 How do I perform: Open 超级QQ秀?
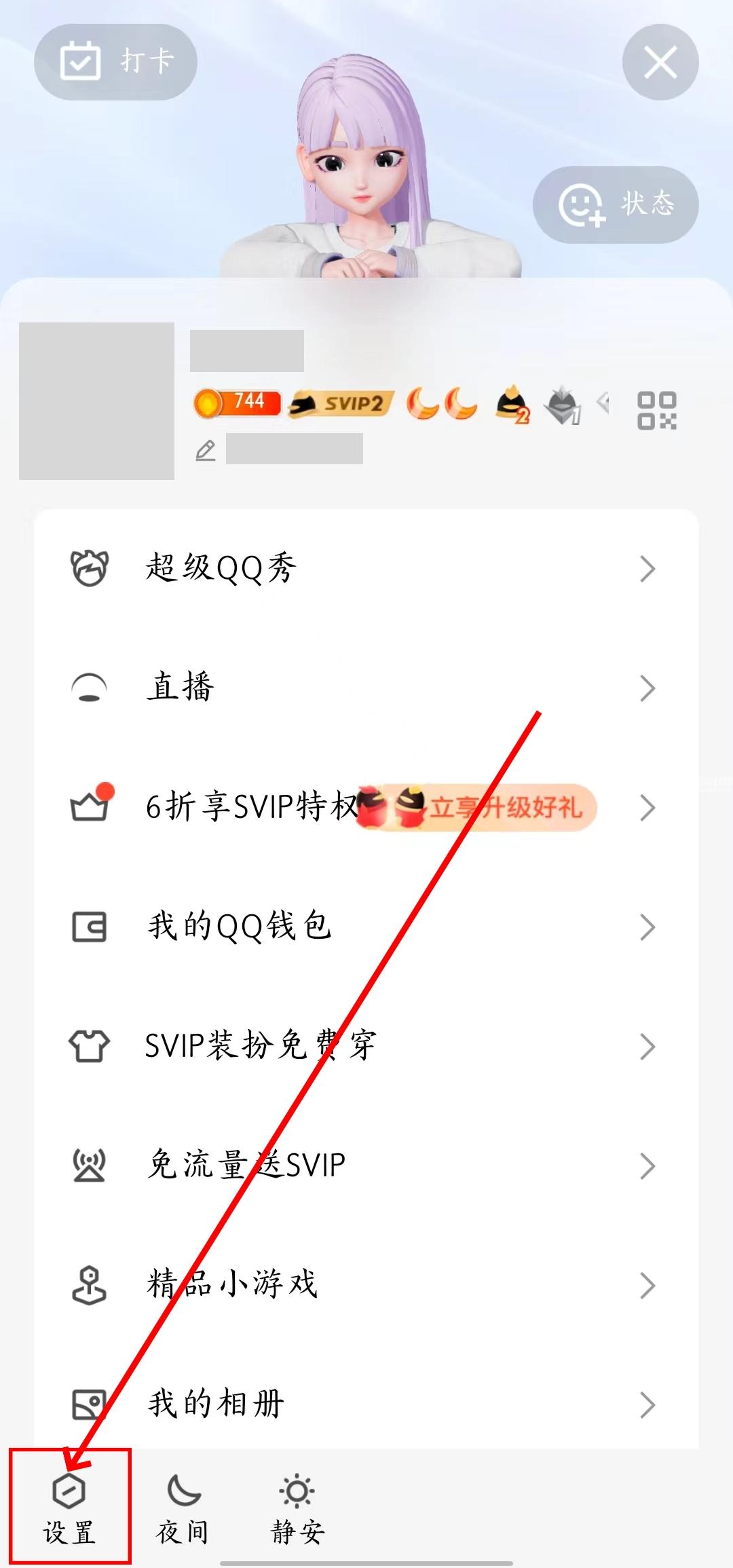[x=366, y=569]
